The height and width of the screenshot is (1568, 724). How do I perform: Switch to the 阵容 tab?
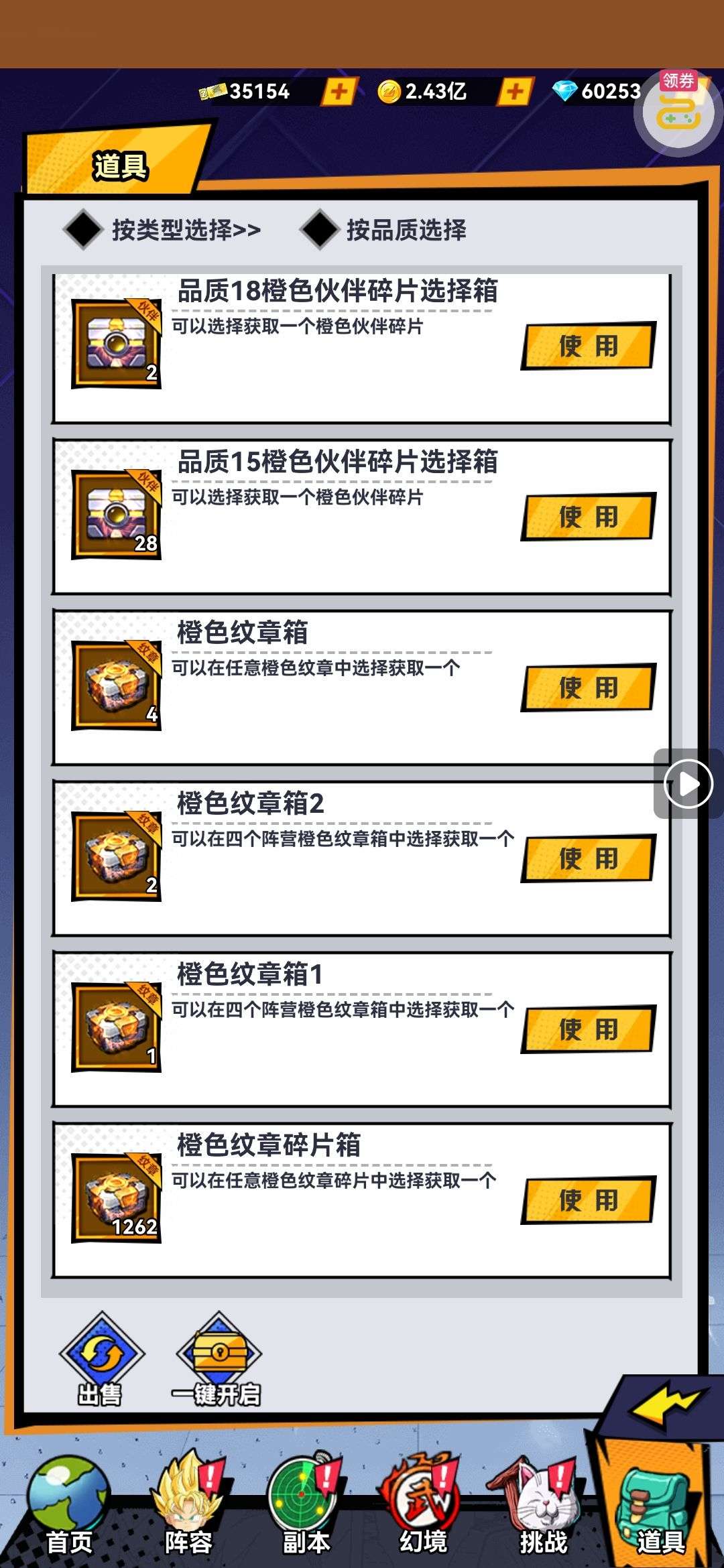(188, 1508)
